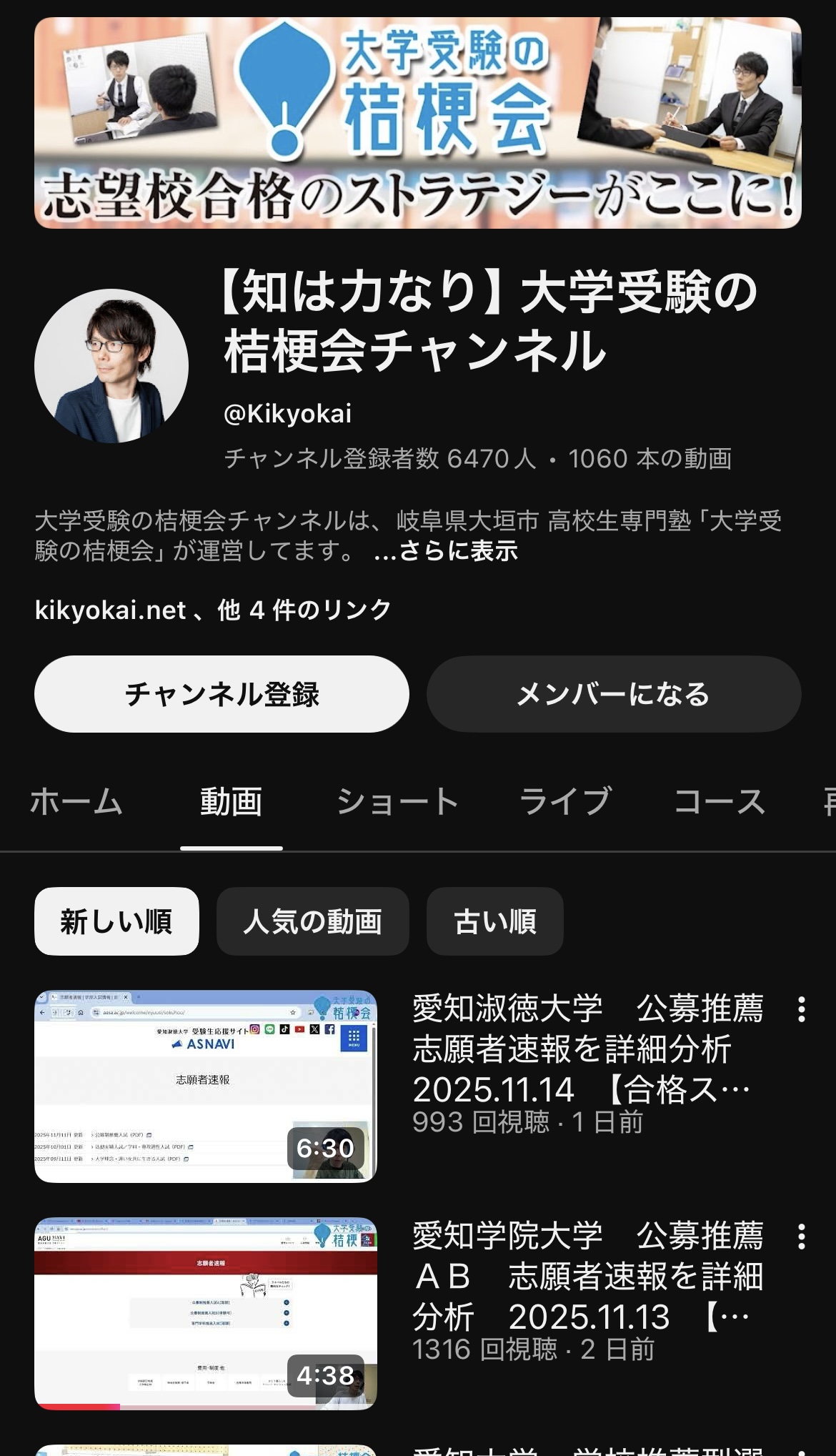Switch to the ショート tab
836x1456 pixels.
(x=397, y=801)
